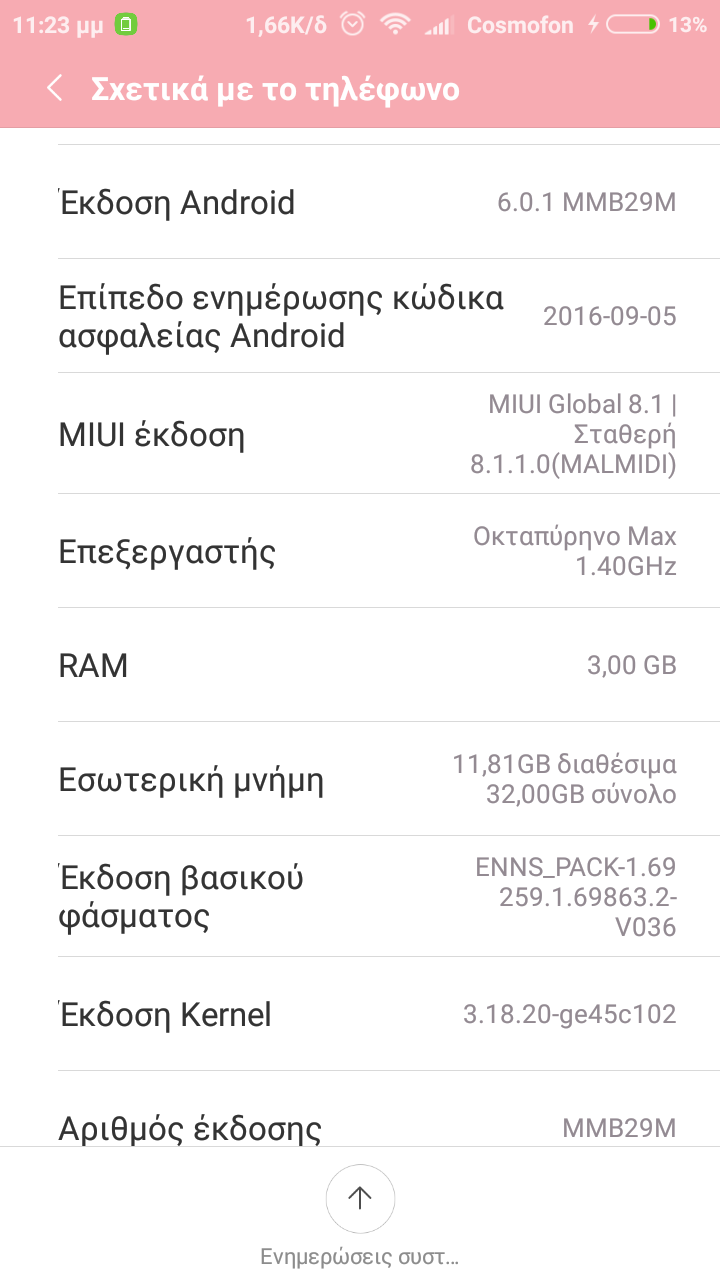720x1280 pixels.
Task: Select Επίπεδο ενημέρωσης κώδικα ασφαλείας row
Action: pos(360,316)
